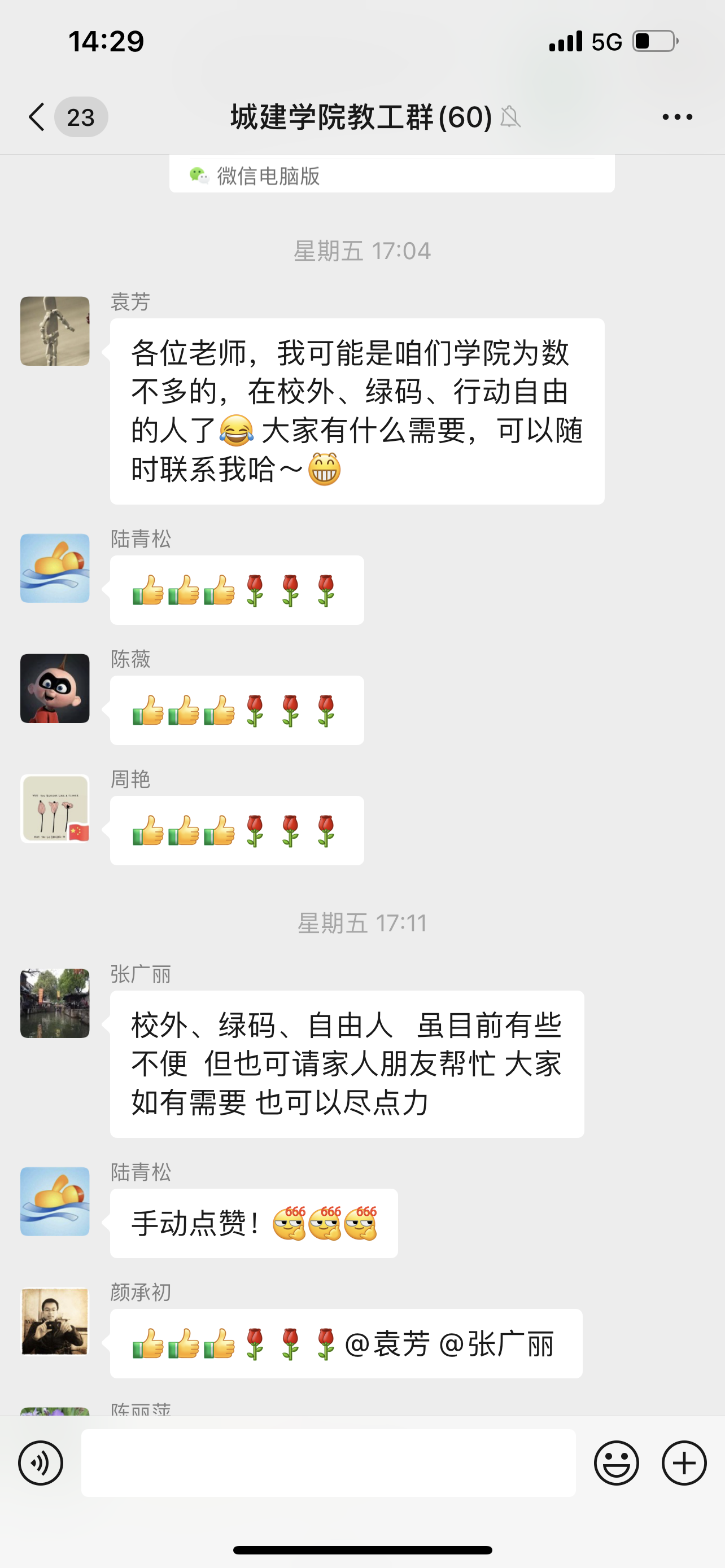The height and width of the screenshot is (1568, 725).
Task: Tap 周艳's avatar picture
Action: coord(55,808)
